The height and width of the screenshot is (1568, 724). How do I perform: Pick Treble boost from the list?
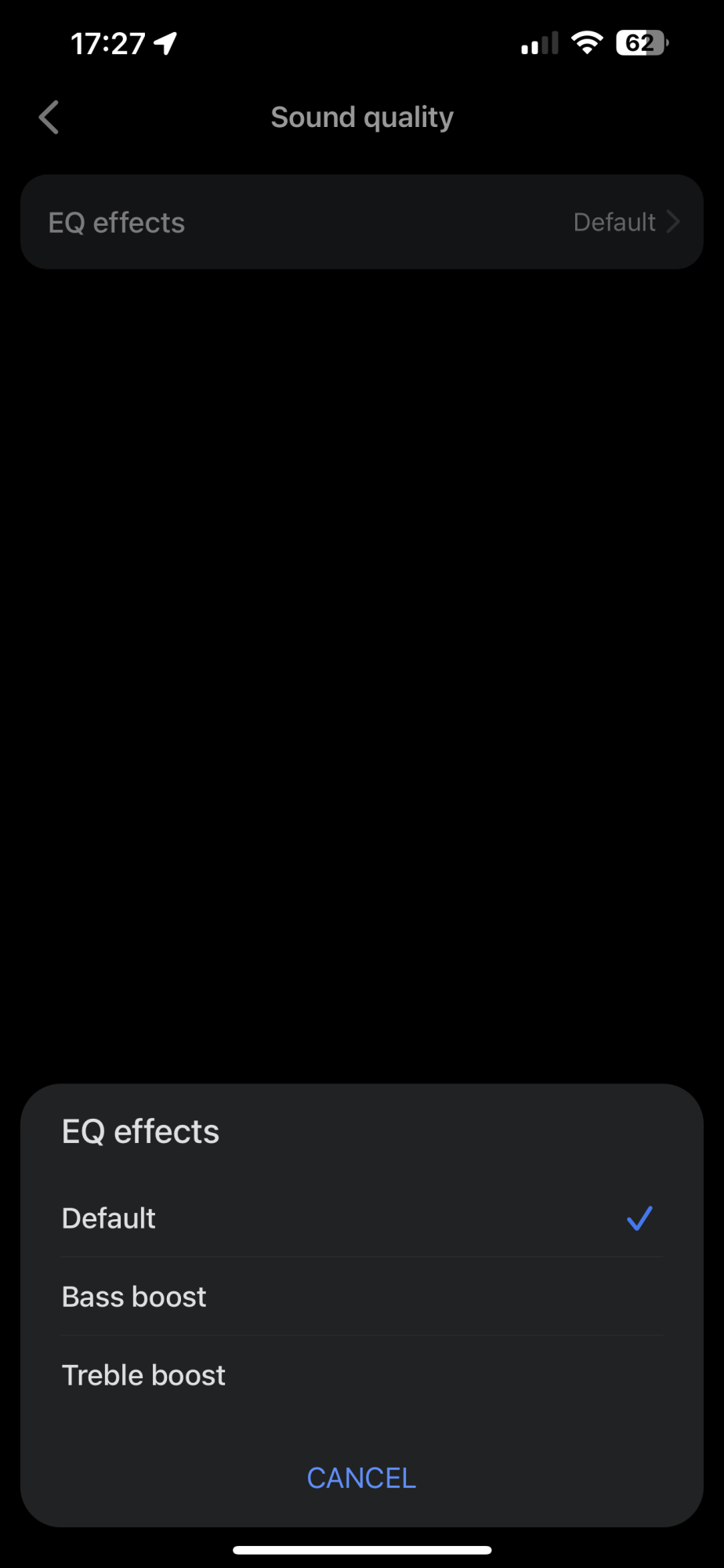click(361, 1375)
